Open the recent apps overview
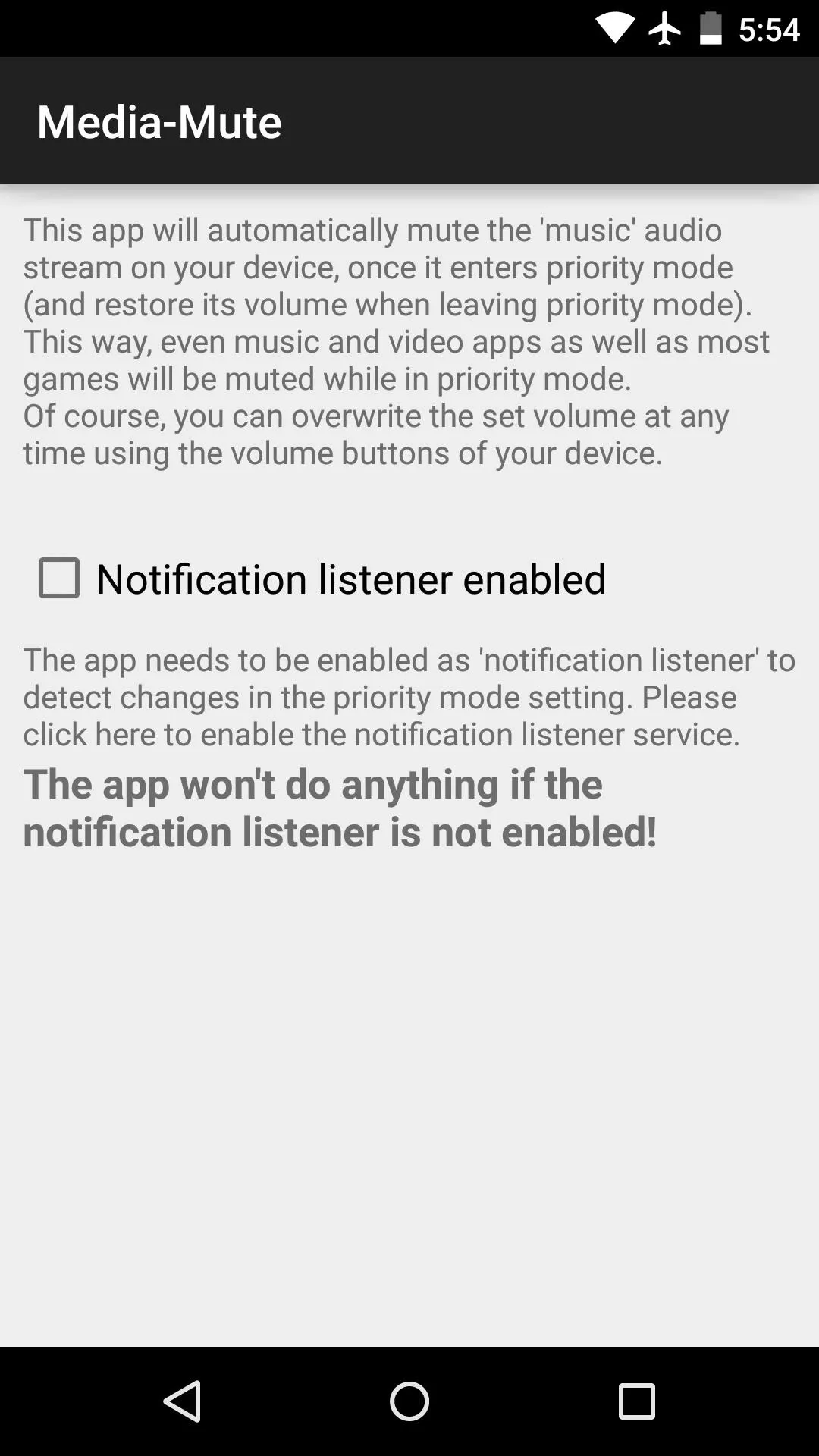Screen dimensions: 819x1456 637,1401
